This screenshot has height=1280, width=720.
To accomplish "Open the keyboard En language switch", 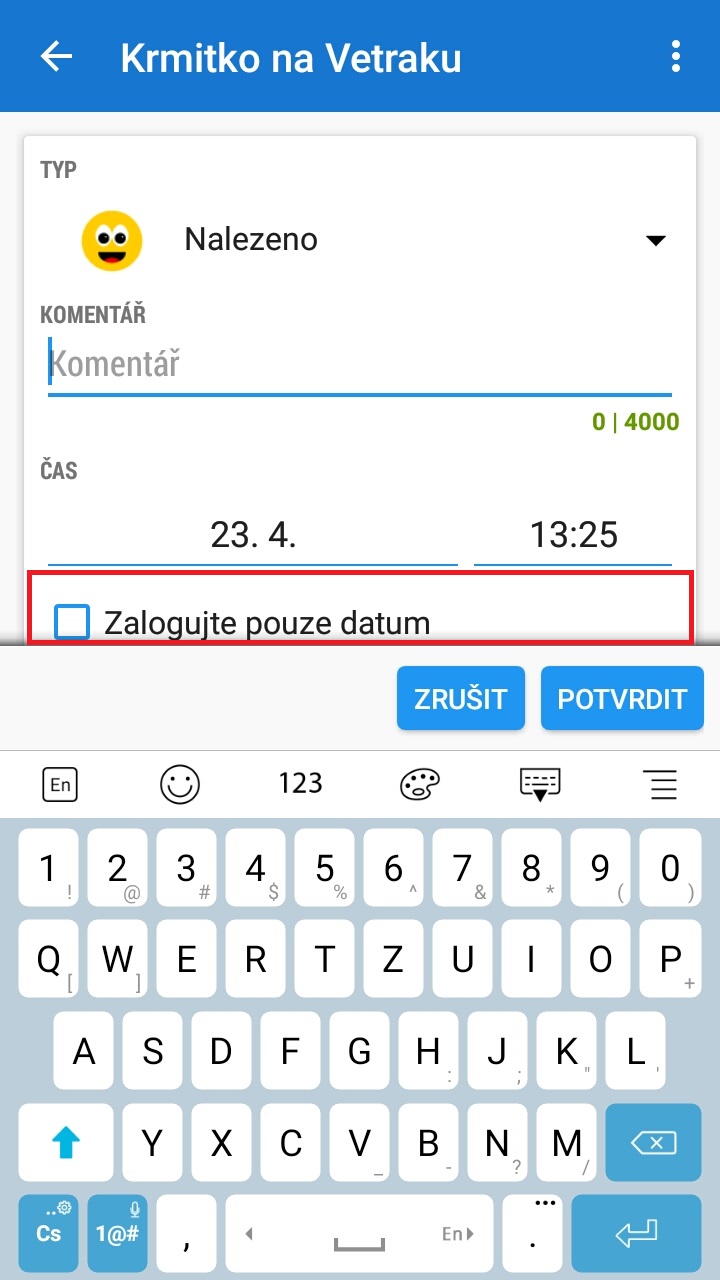I will click(x=60, y=784).
